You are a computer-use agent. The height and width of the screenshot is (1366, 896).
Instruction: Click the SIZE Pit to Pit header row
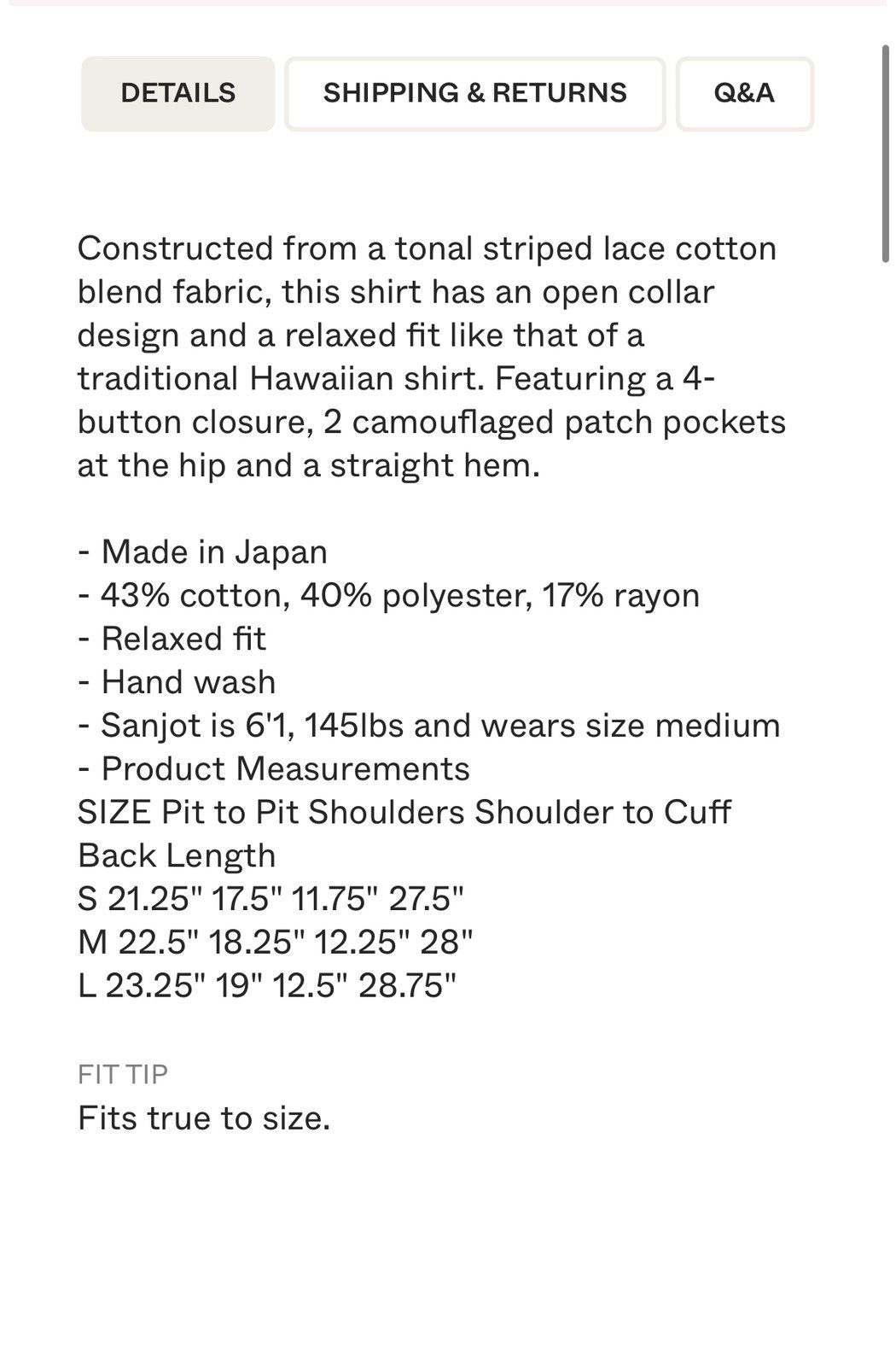coord(402,811)
